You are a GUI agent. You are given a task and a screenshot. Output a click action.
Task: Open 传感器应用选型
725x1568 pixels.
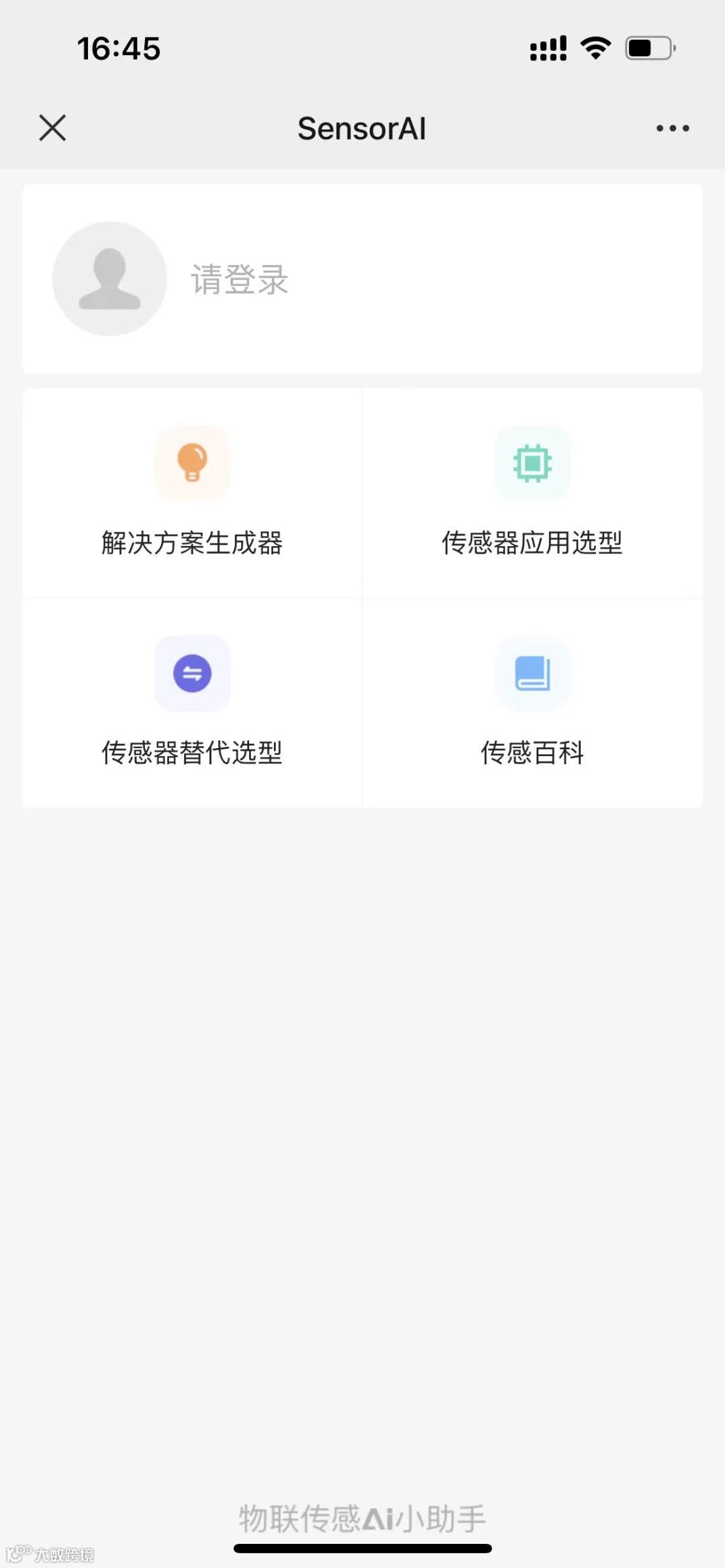point(532,493)
